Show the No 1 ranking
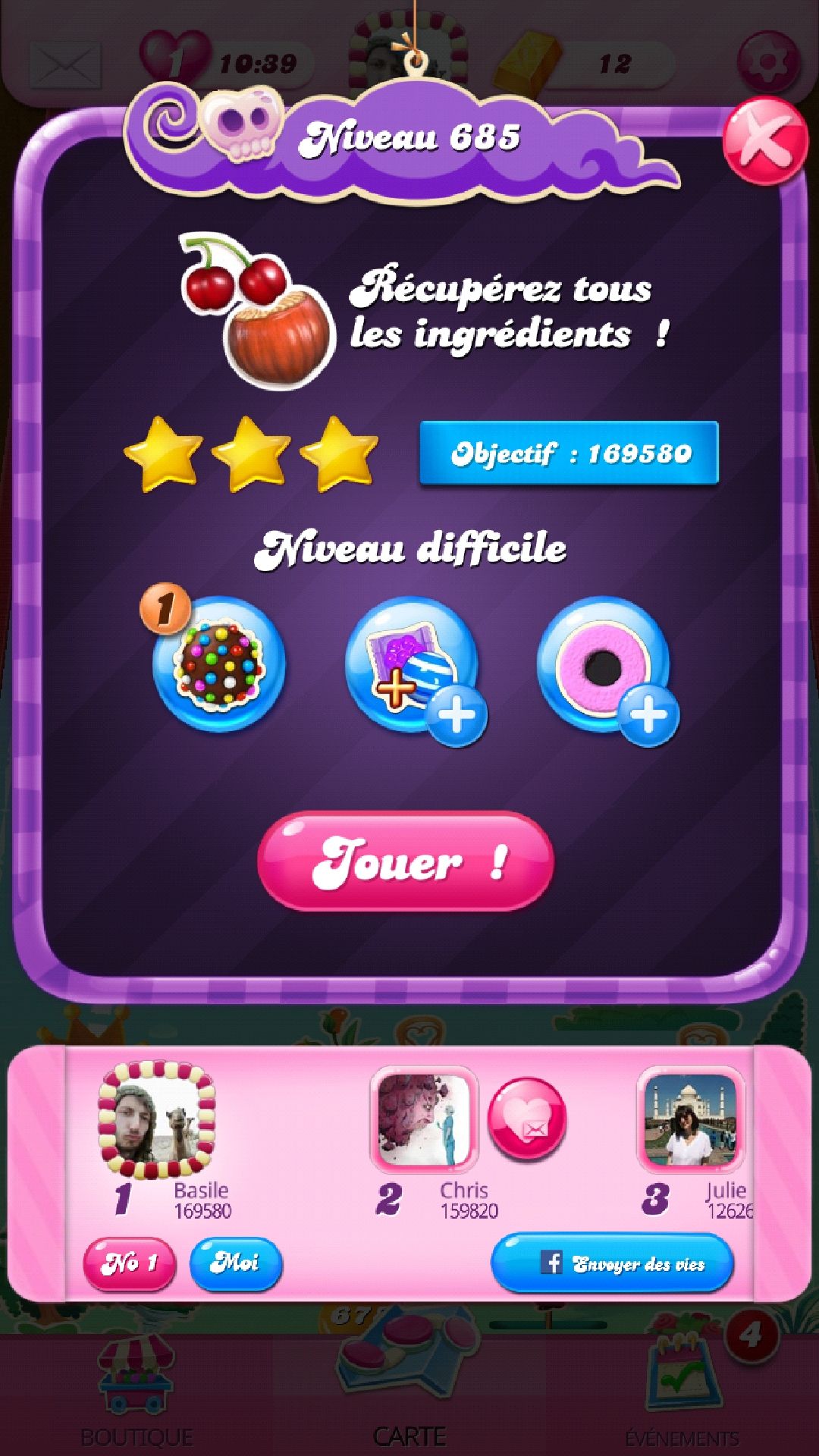The image size is (819, 1456). (x=130, y=1263)
